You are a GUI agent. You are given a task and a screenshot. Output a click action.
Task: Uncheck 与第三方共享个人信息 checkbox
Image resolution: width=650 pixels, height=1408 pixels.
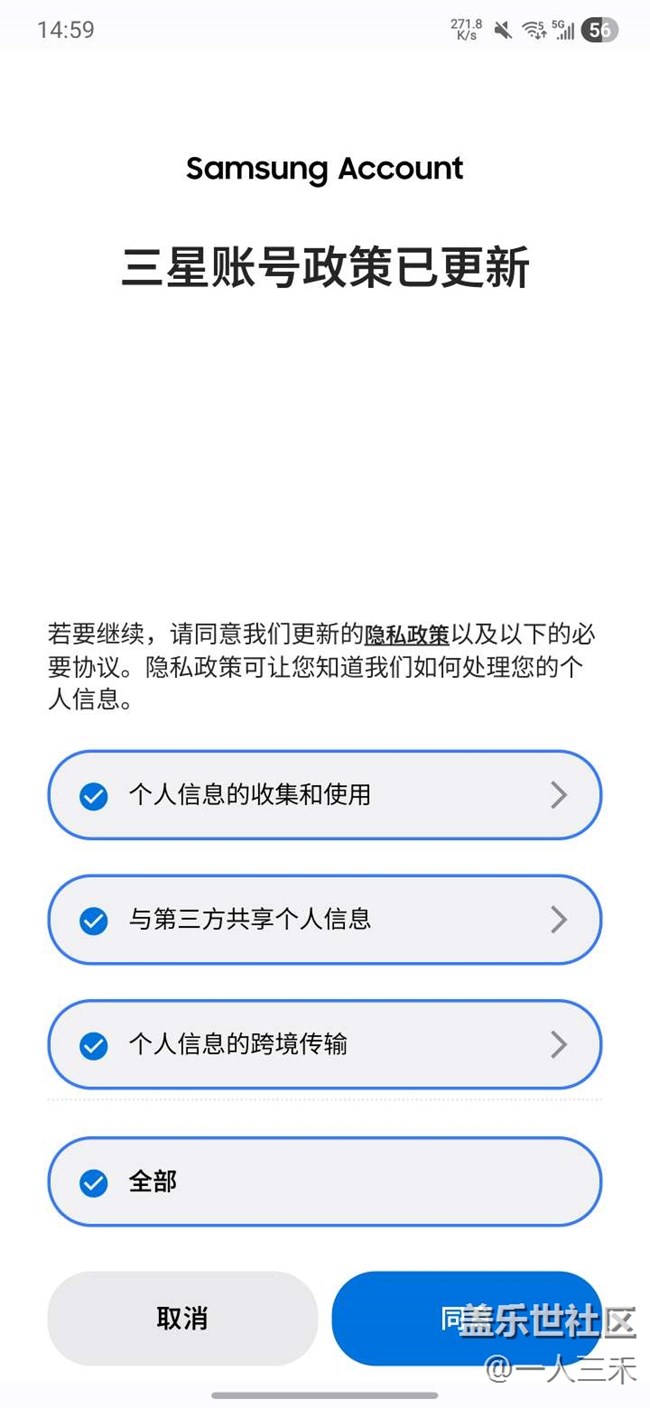point(94,920)
